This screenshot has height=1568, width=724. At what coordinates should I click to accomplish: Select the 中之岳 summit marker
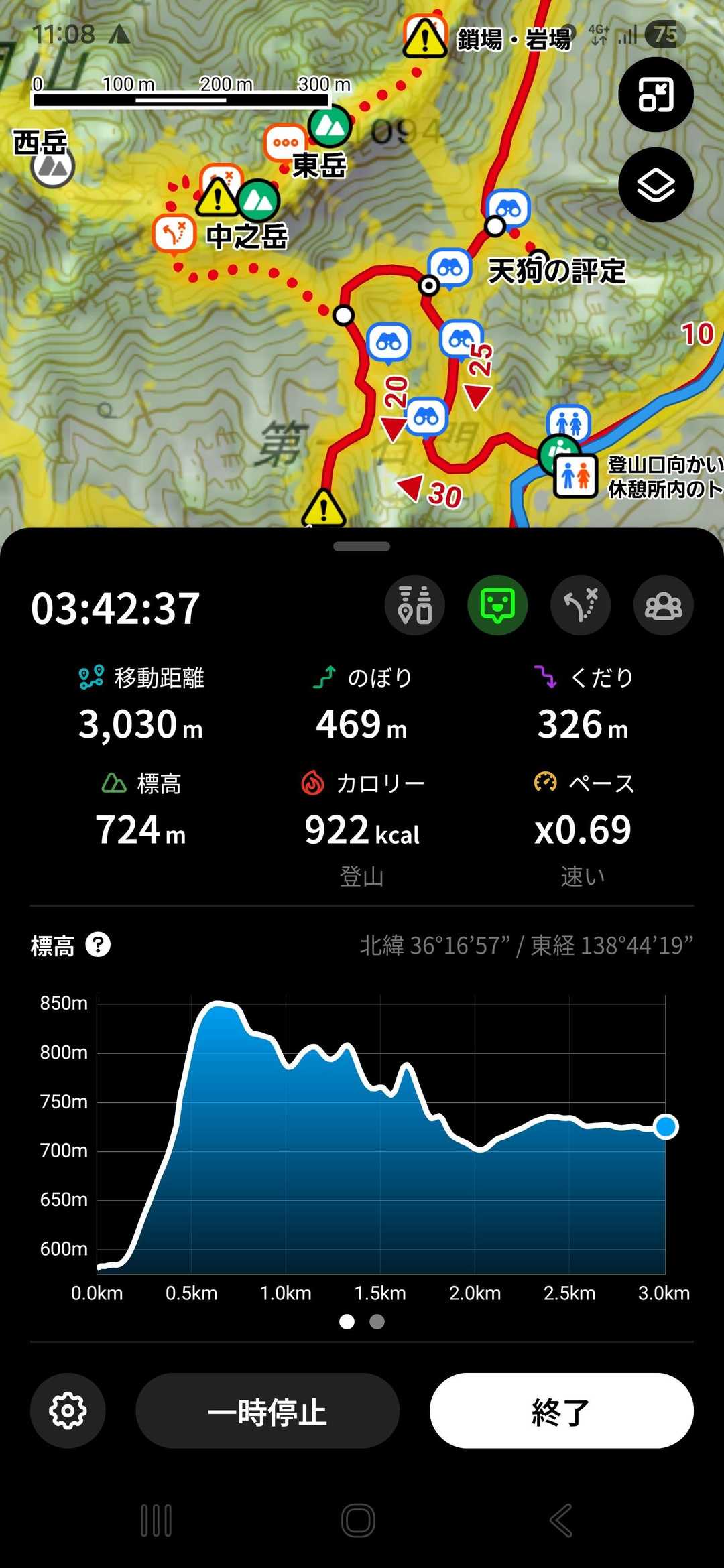click(x=259, y=200)
